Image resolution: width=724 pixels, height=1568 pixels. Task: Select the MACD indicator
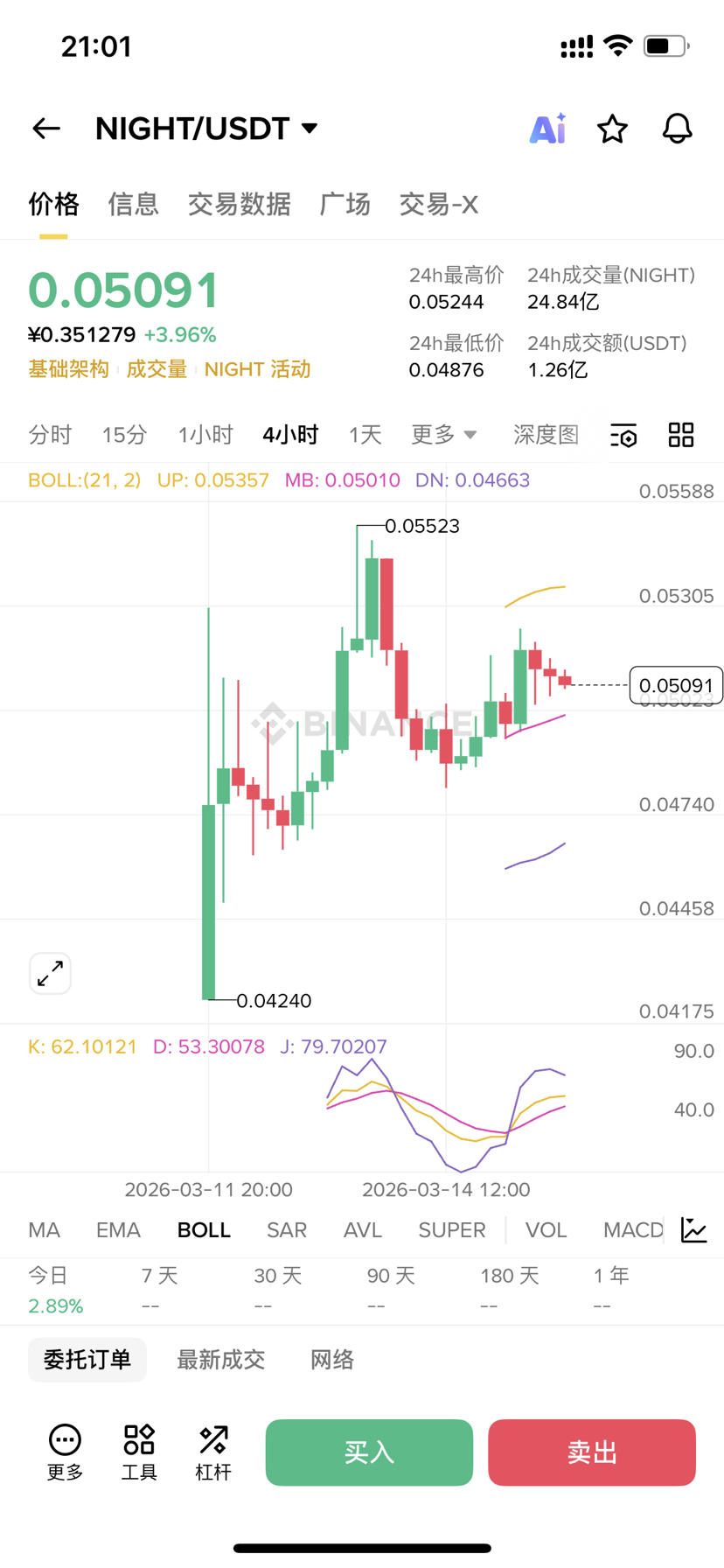[632, 1229]
